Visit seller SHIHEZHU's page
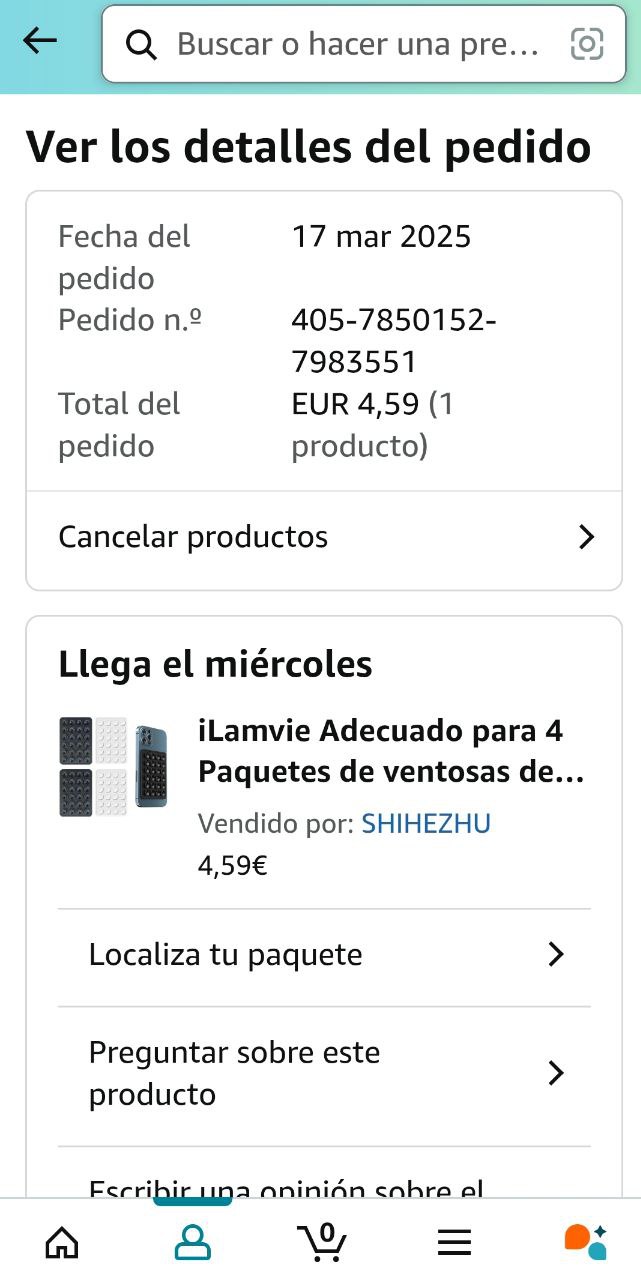The height and width of the screenshot is (1280, 641). click(x=426, y=823)
